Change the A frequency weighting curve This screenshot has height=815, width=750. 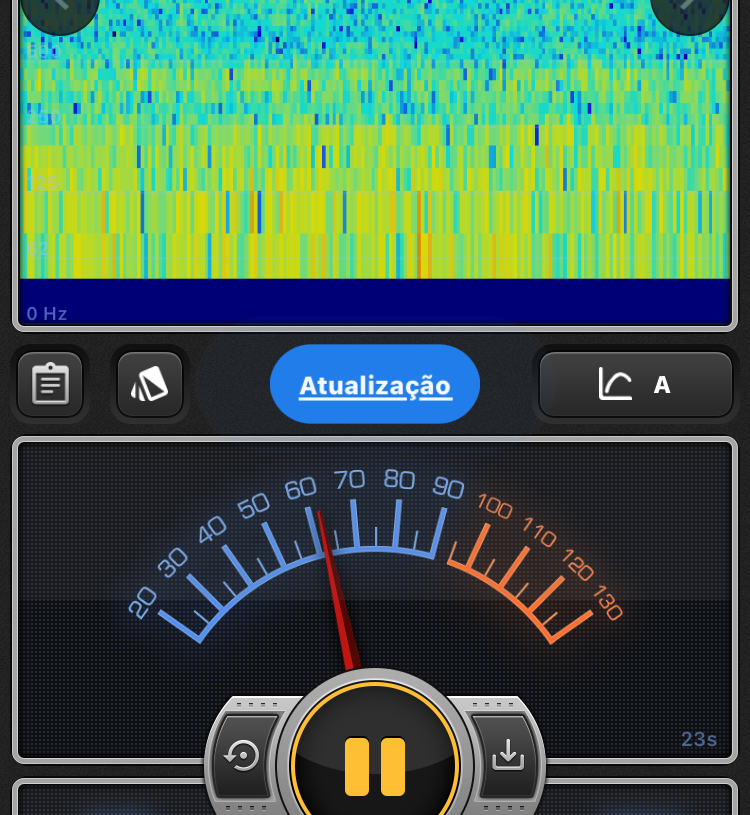pyautogui.click(x=636, y=384)
